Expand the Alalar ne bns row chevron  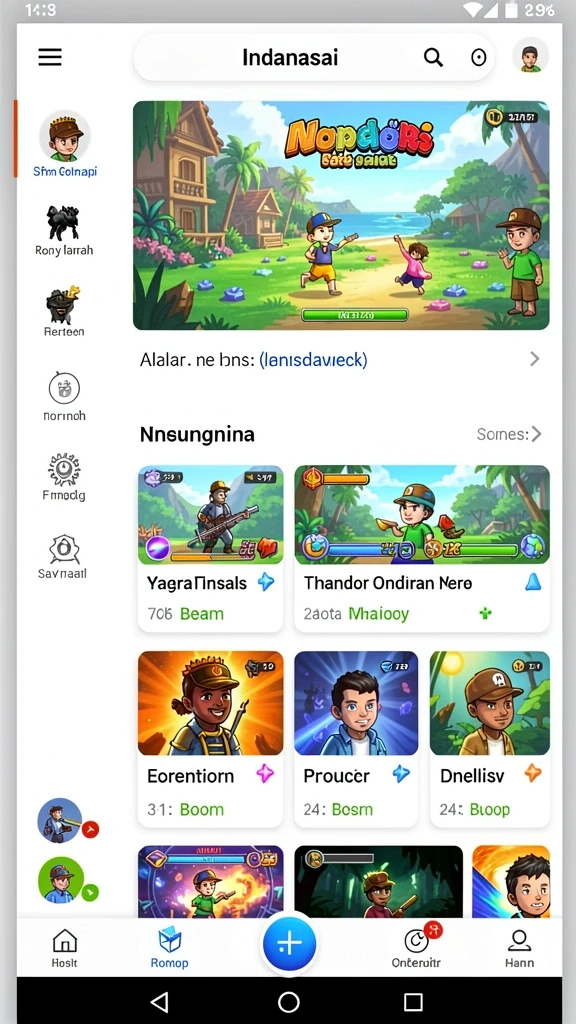tap(535, 359)
